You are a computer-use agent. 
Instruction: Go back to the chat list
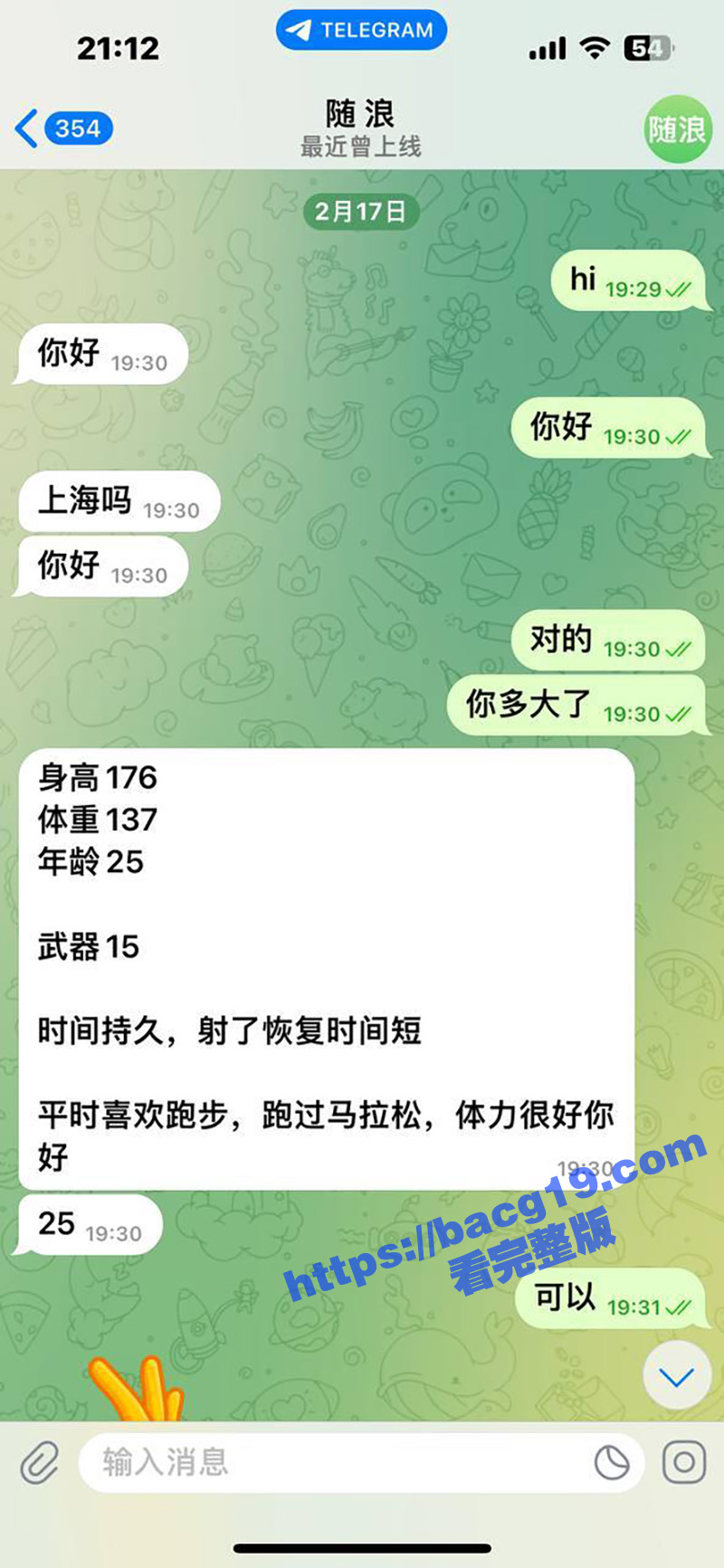tap(62, 129)
